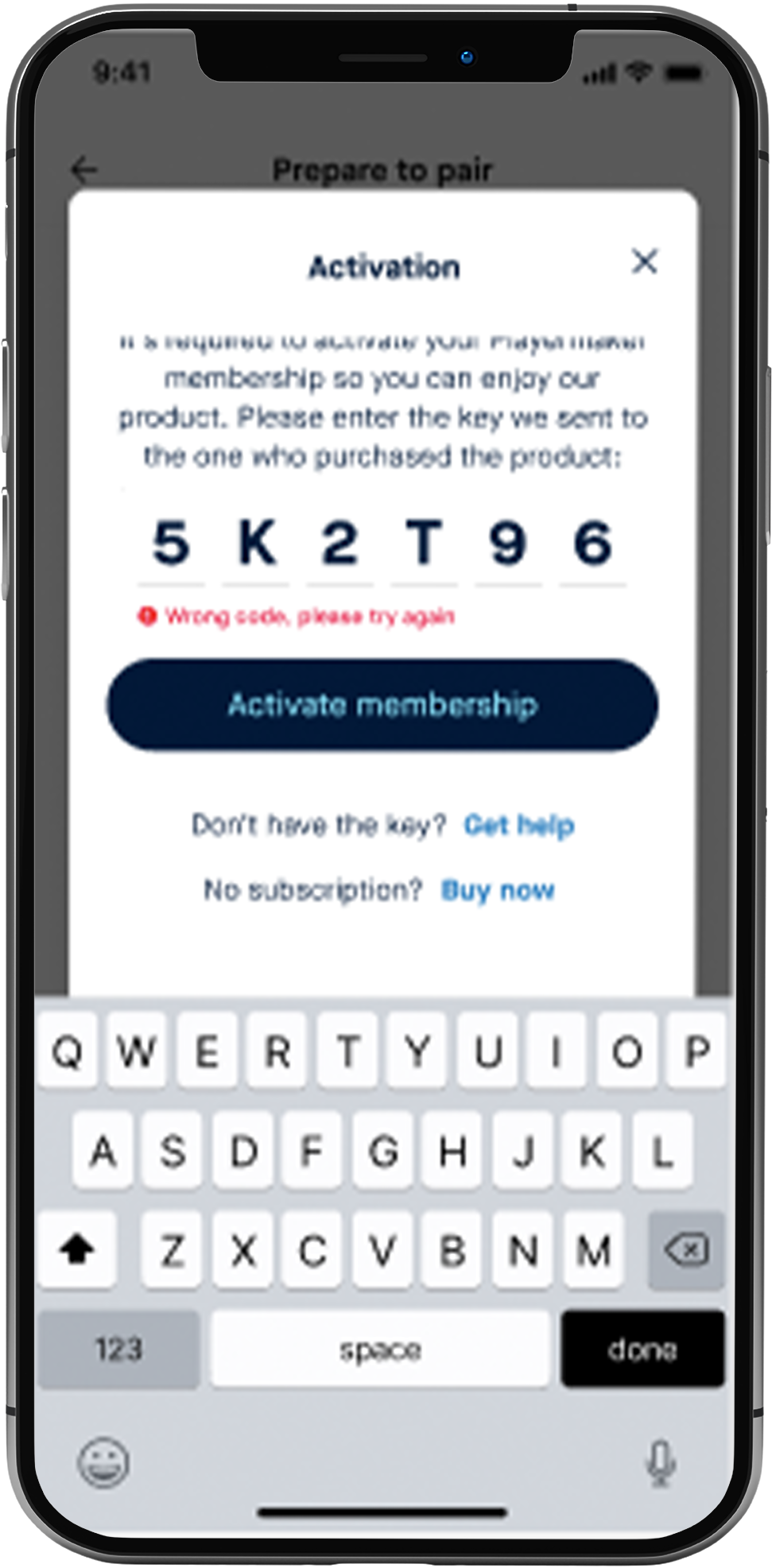Start dictation with the microphone key

pos(660,1462)
